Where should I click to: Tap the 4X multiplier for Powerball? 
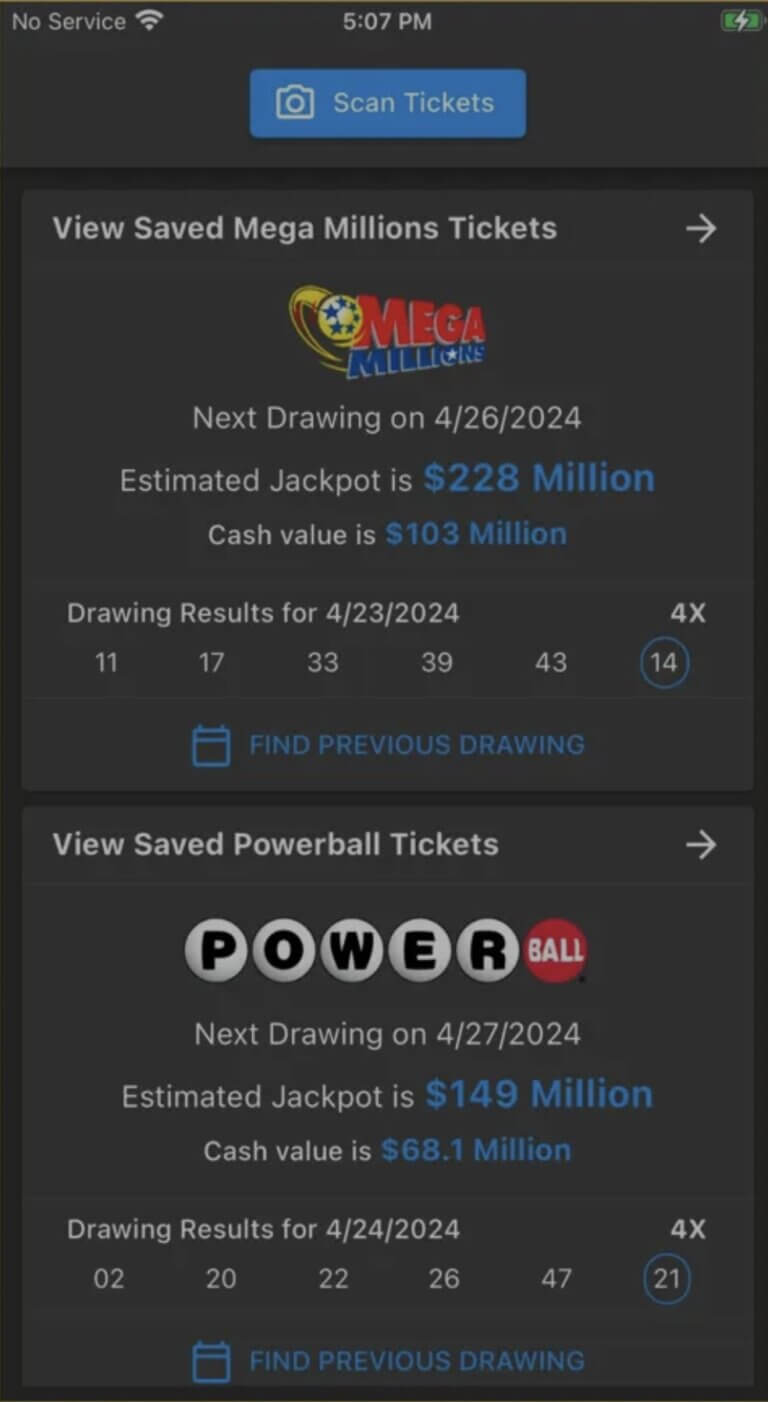(688, 1229)
